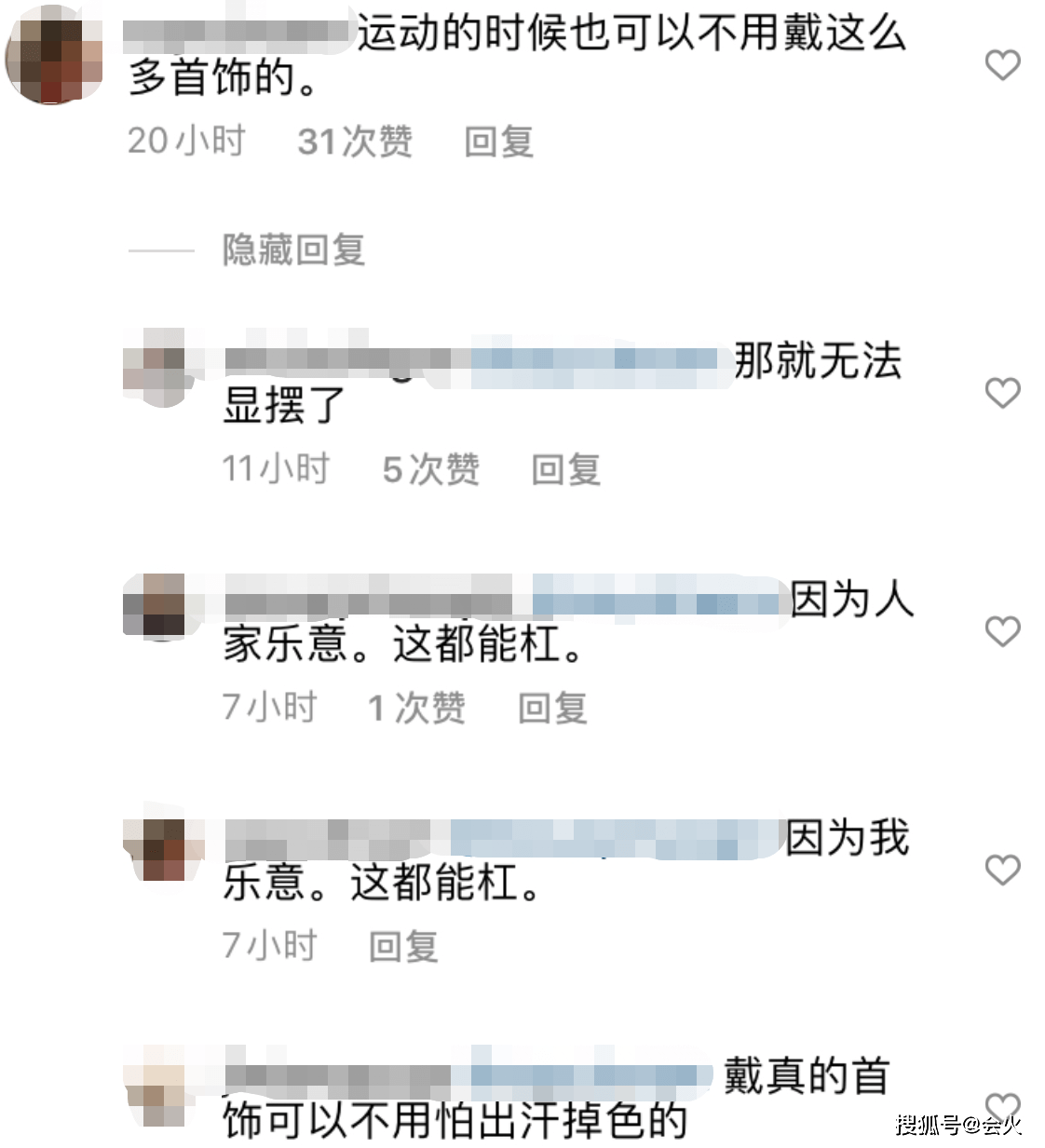Reply to the comment 因为人家乐意

[552, 708]
